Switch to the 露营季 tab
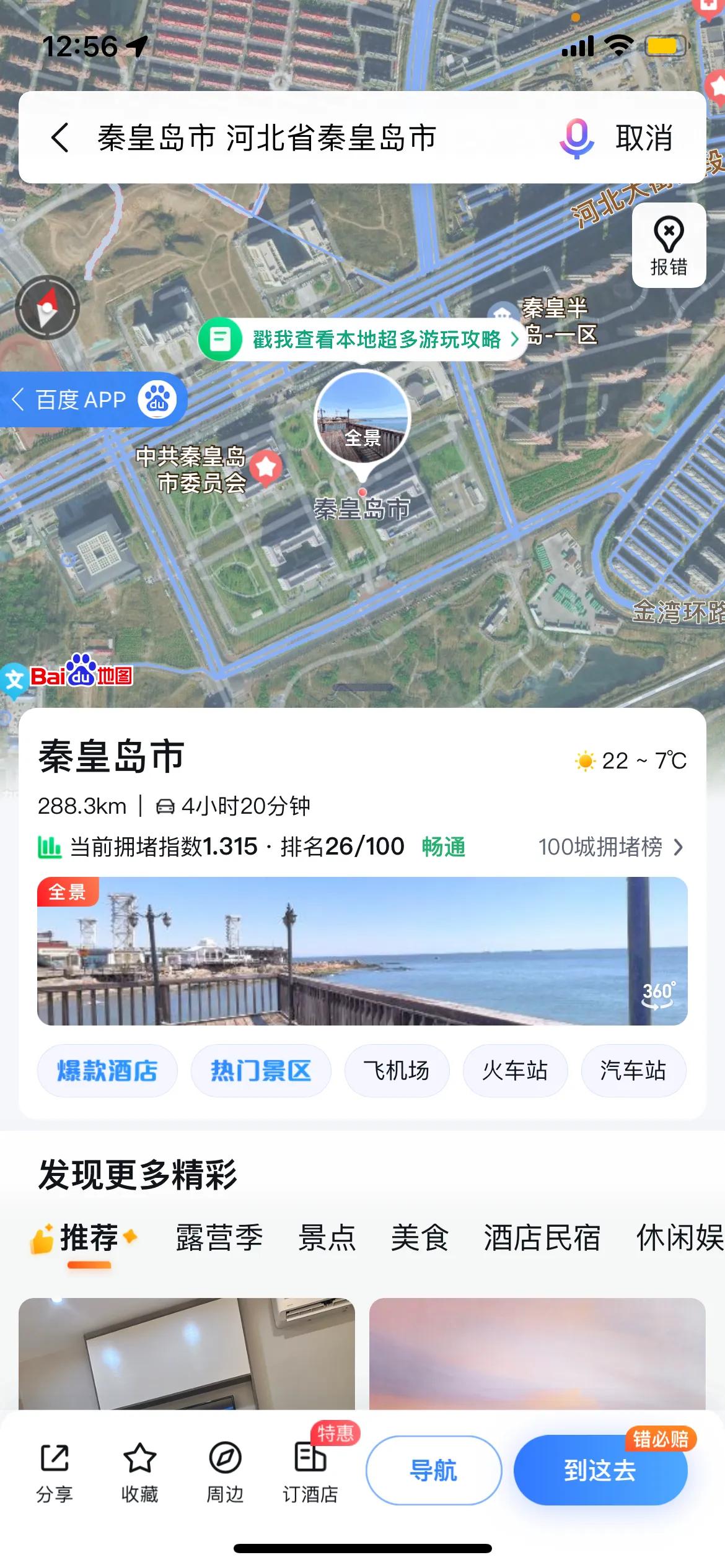Image resolution: width=725 pixels, height=1568 pixels. [219, 1238]
